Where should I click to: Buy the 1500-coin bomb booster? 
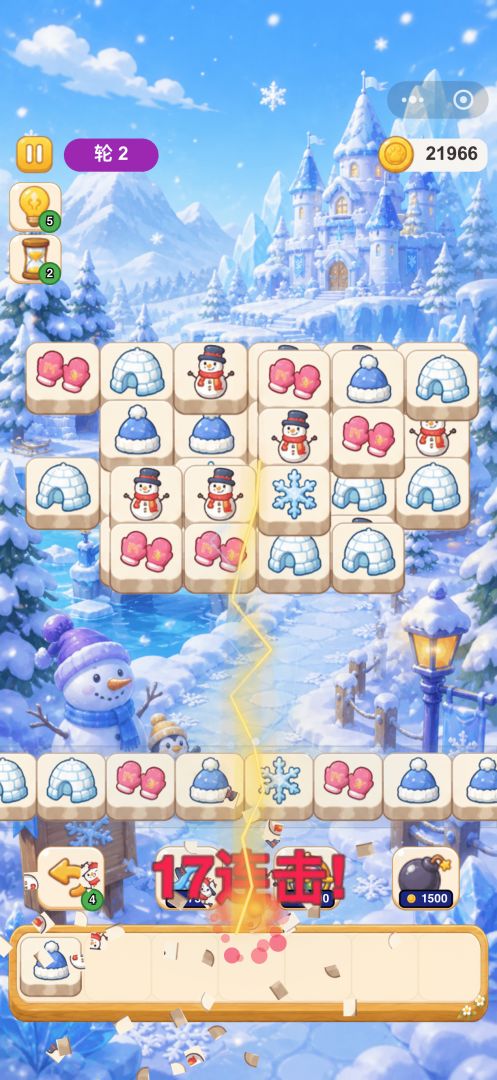[425, 878]
